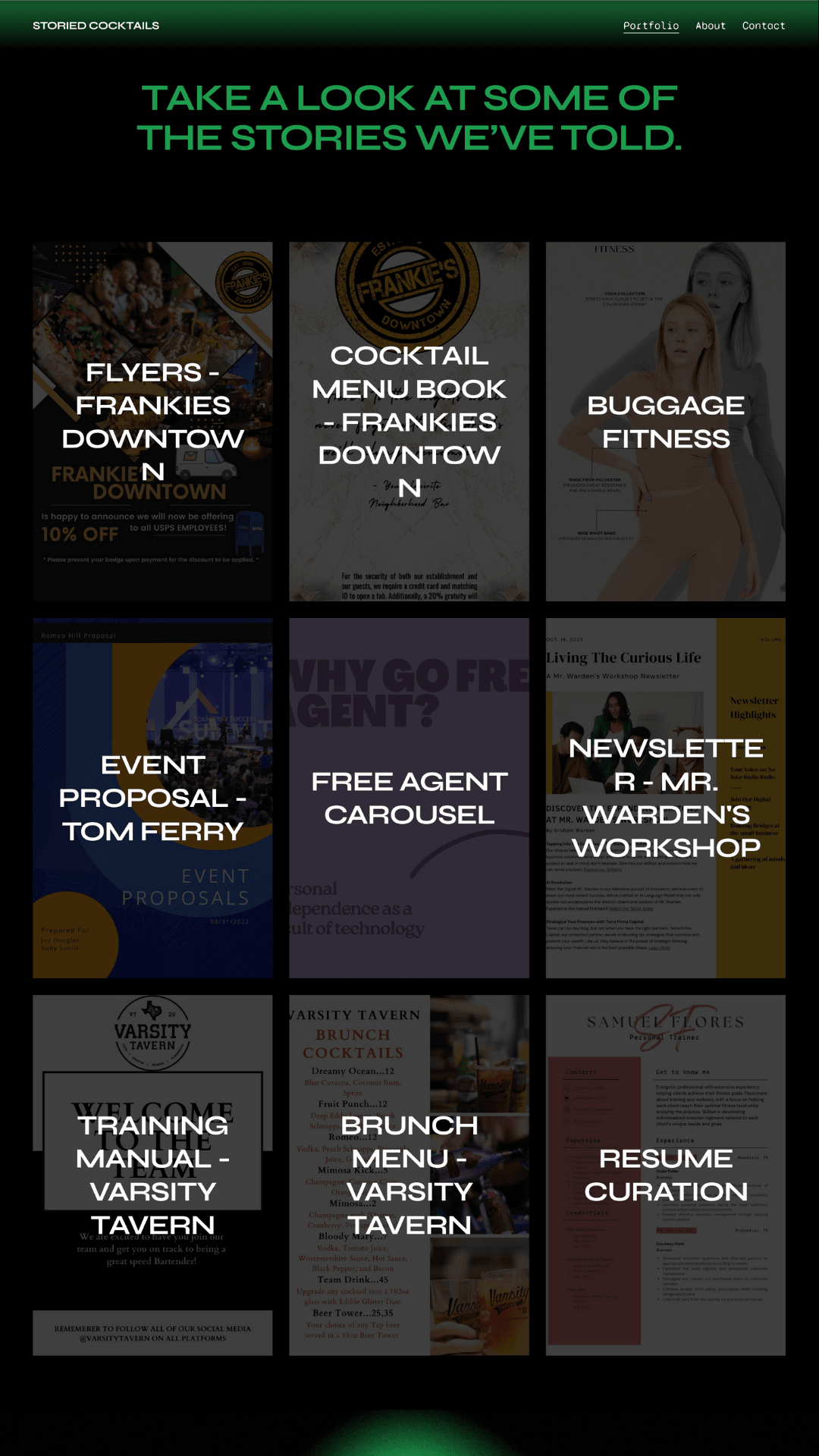The height and width of the screenshot is (1456, 819).
Task: Open the Flyers - Frankies Downtown project
Action: click(x=152, y=422)
